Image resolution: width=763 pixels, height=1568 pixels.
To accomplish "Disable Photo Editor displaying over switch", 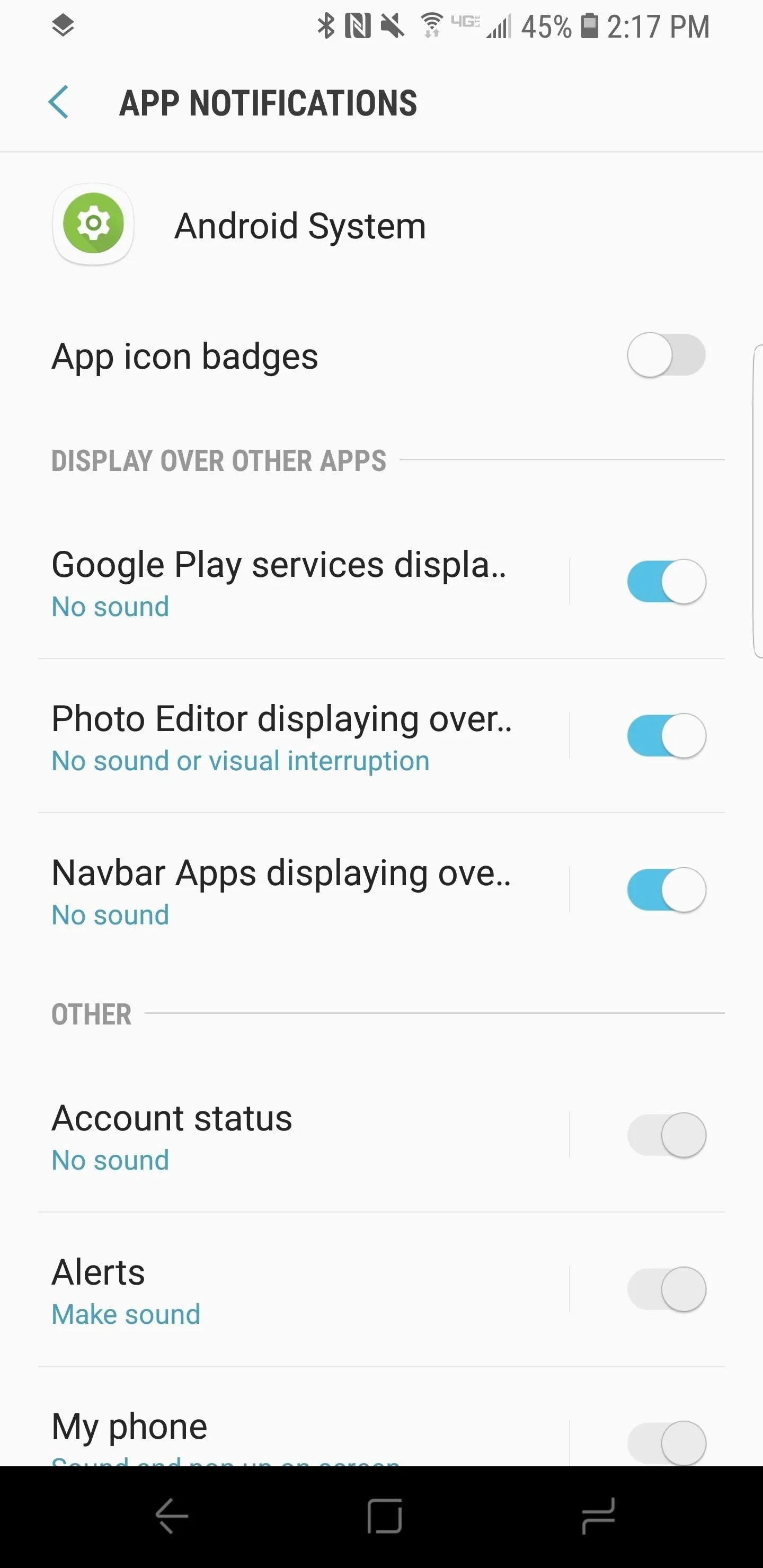I will pos(666,735).
